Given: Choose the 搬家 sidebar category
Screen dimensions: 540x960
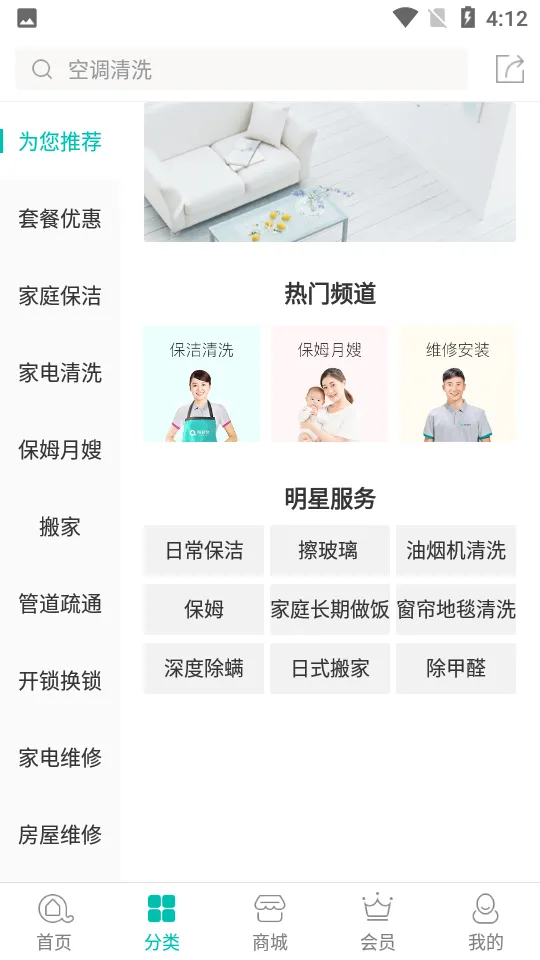Looking at the screenshot, I should [x=60, y=527].
